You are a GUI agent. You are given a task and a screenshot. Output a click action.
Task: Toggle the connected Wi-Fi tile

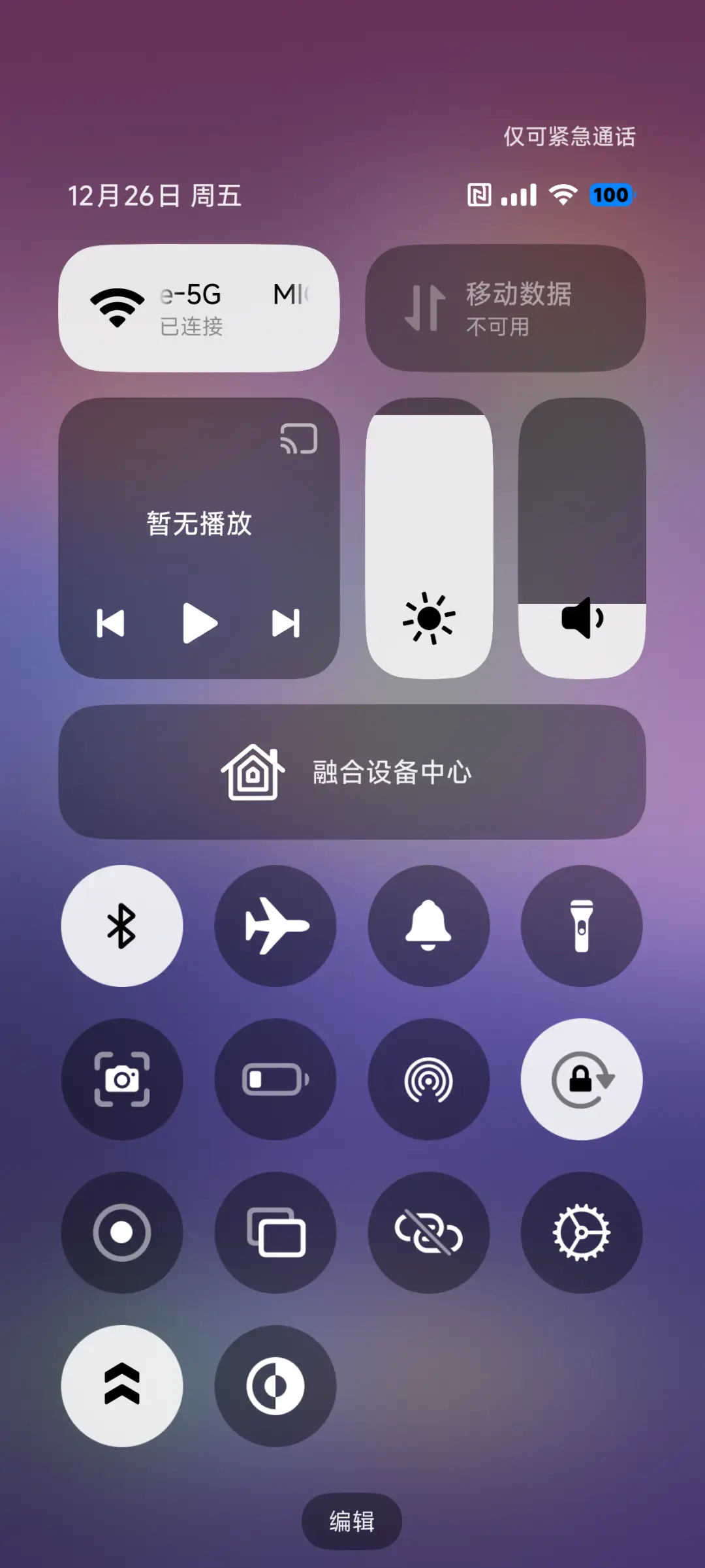(x=198, y=308)
